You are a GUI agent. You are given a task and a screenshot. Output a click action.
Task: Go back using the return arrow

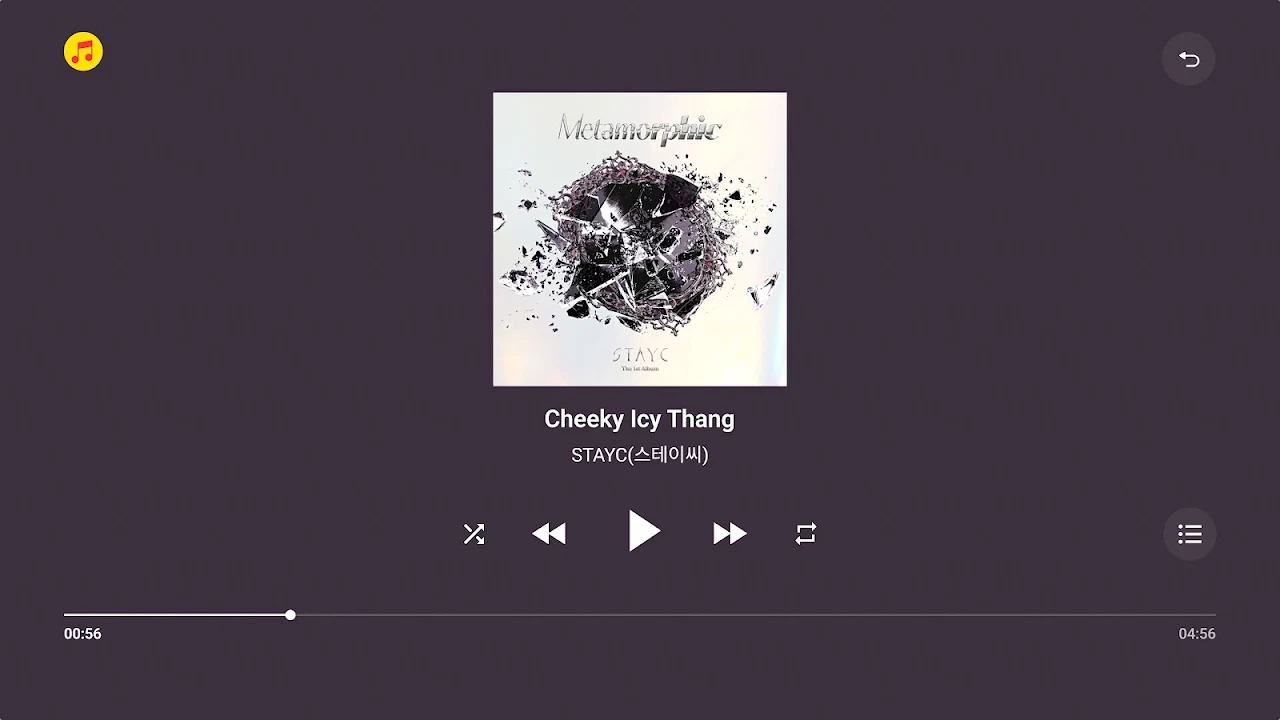click(x=1188, y=59)
